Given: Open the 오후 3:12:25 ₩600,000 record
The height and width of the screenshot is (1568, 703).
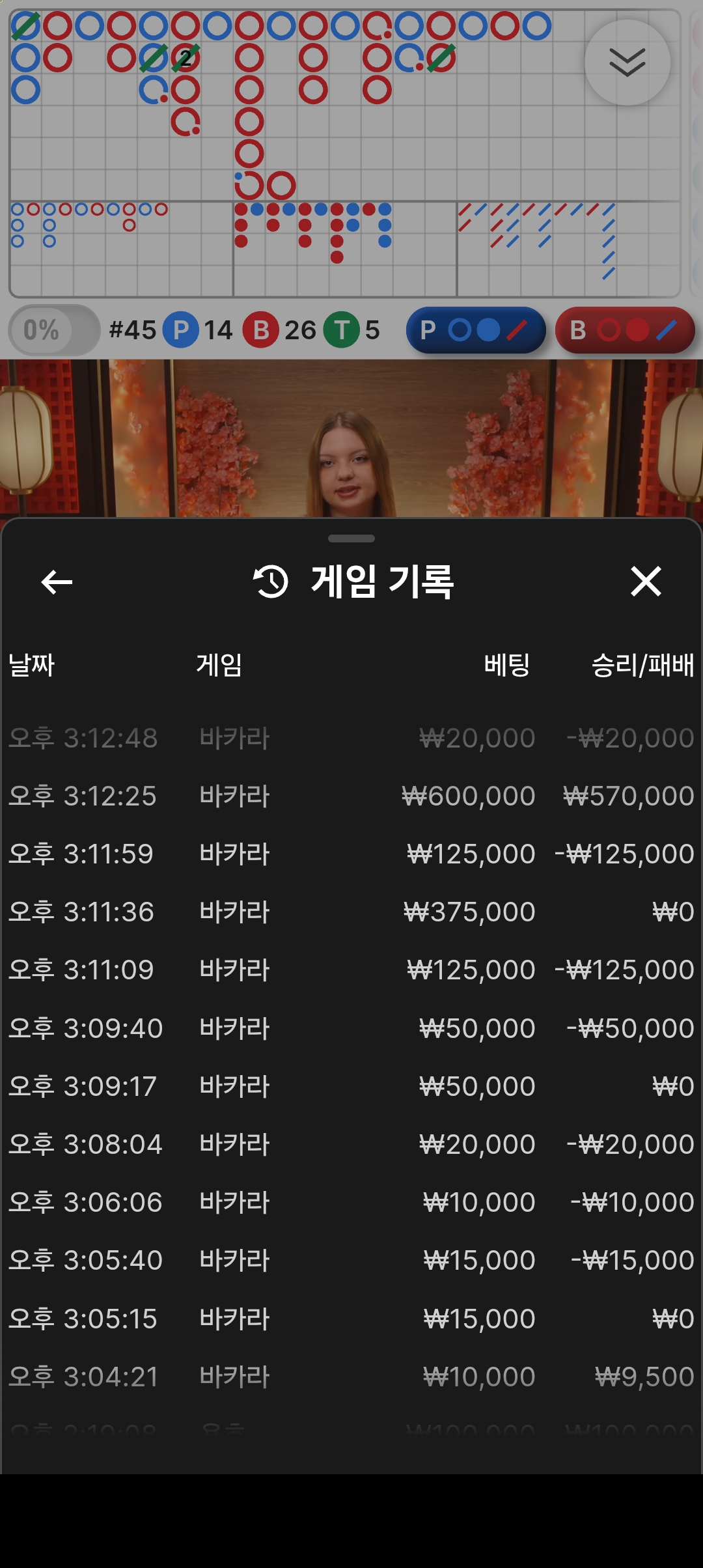Looking at the screenshot, I should [351, 796].
